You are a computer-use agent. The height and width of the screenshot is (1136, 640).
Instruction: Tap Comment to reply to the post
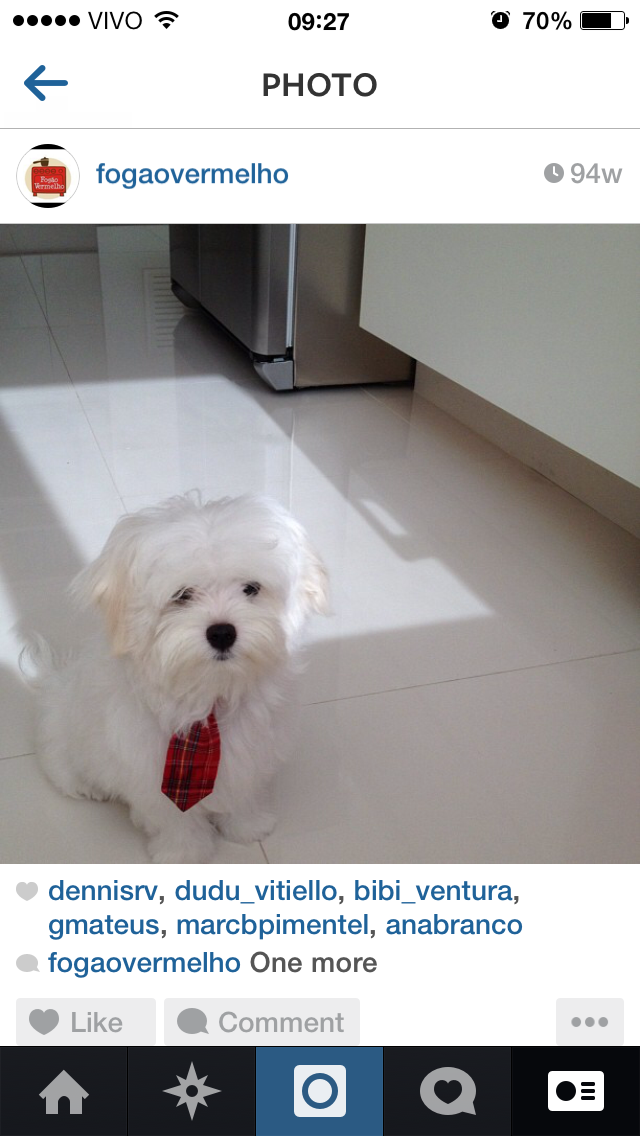[262, 1022]
